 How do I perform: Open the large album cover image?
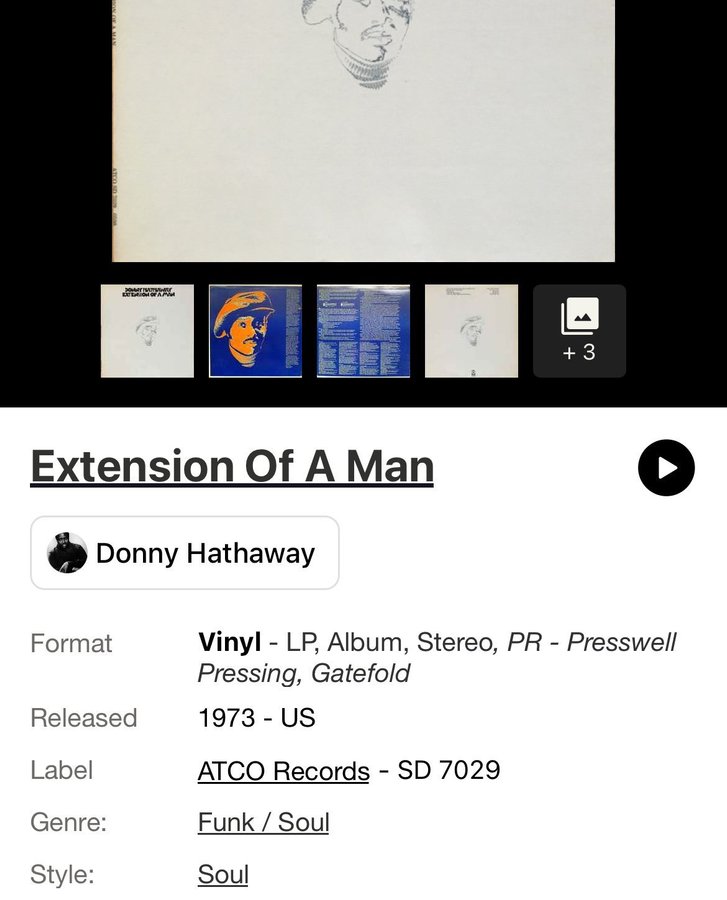(363, 130)
